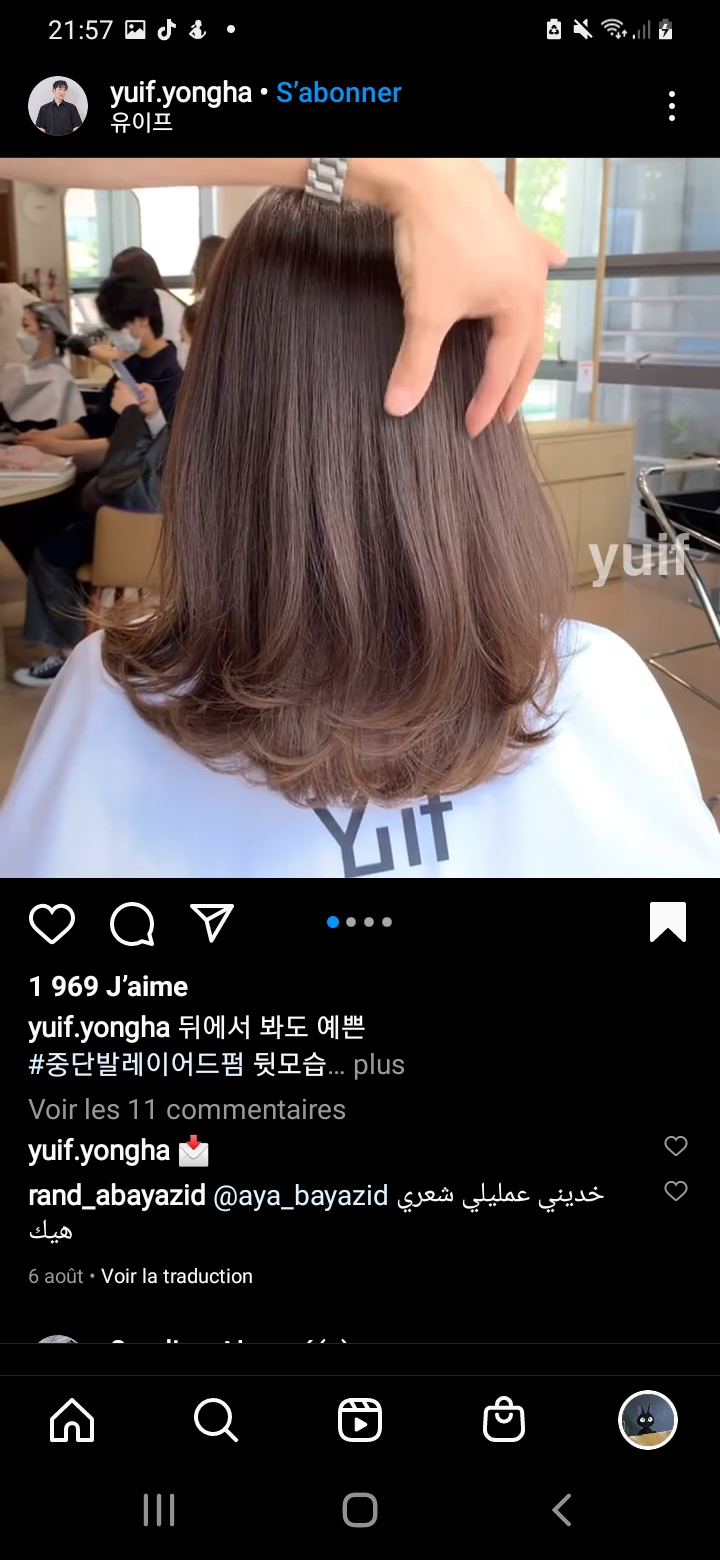Open the Shop tab
Screen dimensions: 720x1560
[x=504, y=1419]
